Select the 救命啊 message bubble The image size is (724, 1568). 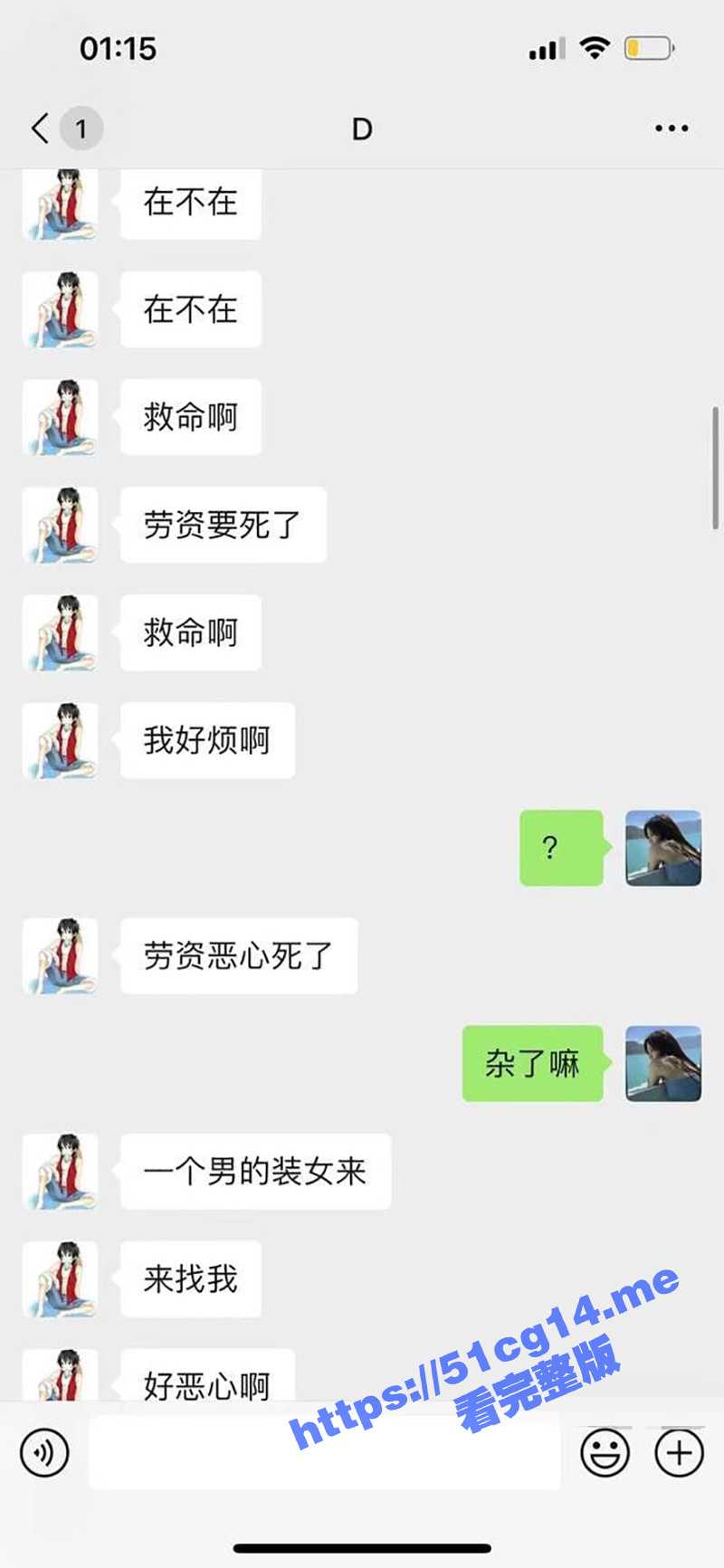pyautogui.click(x=189, y=416)
